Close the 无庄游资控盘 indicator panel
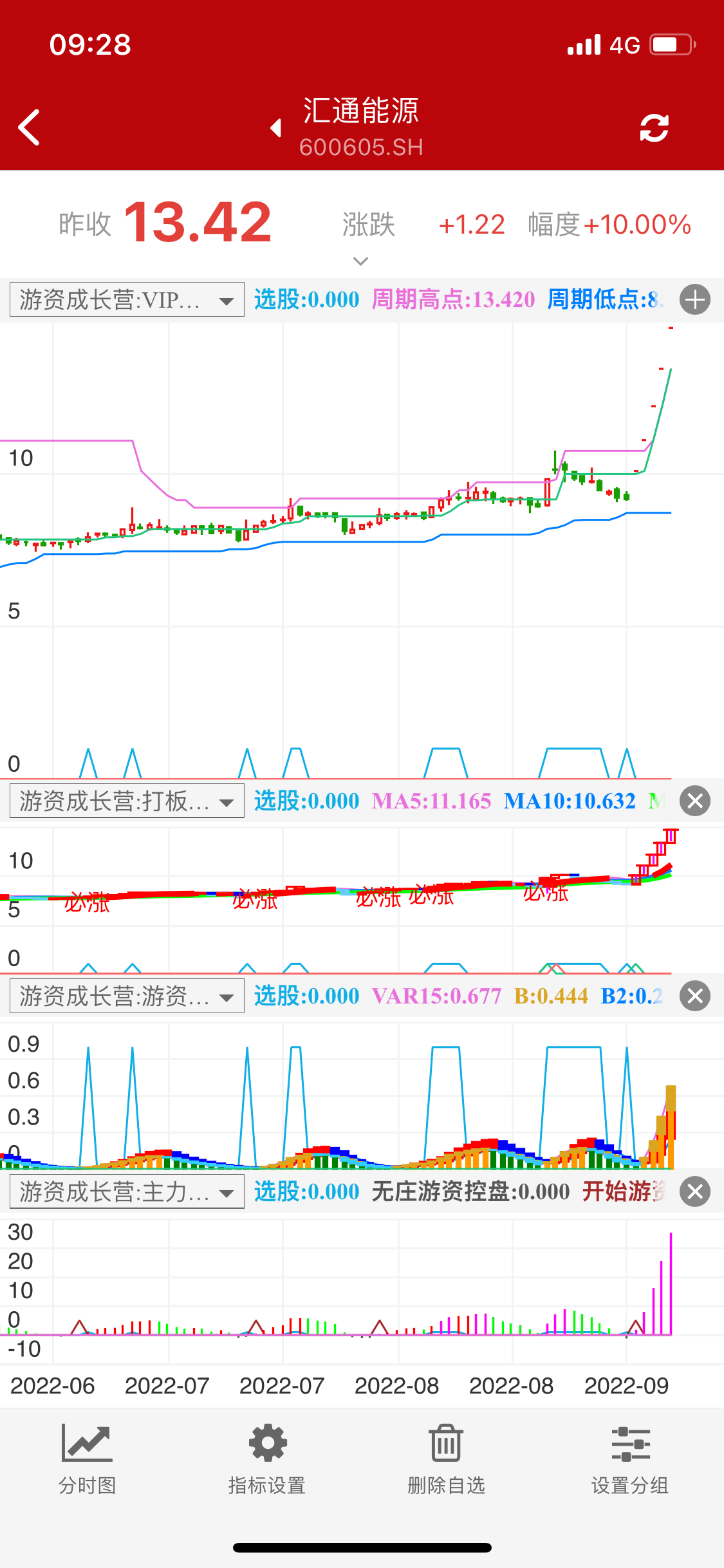This screenshot has width=724, height=1568. 695,1192
